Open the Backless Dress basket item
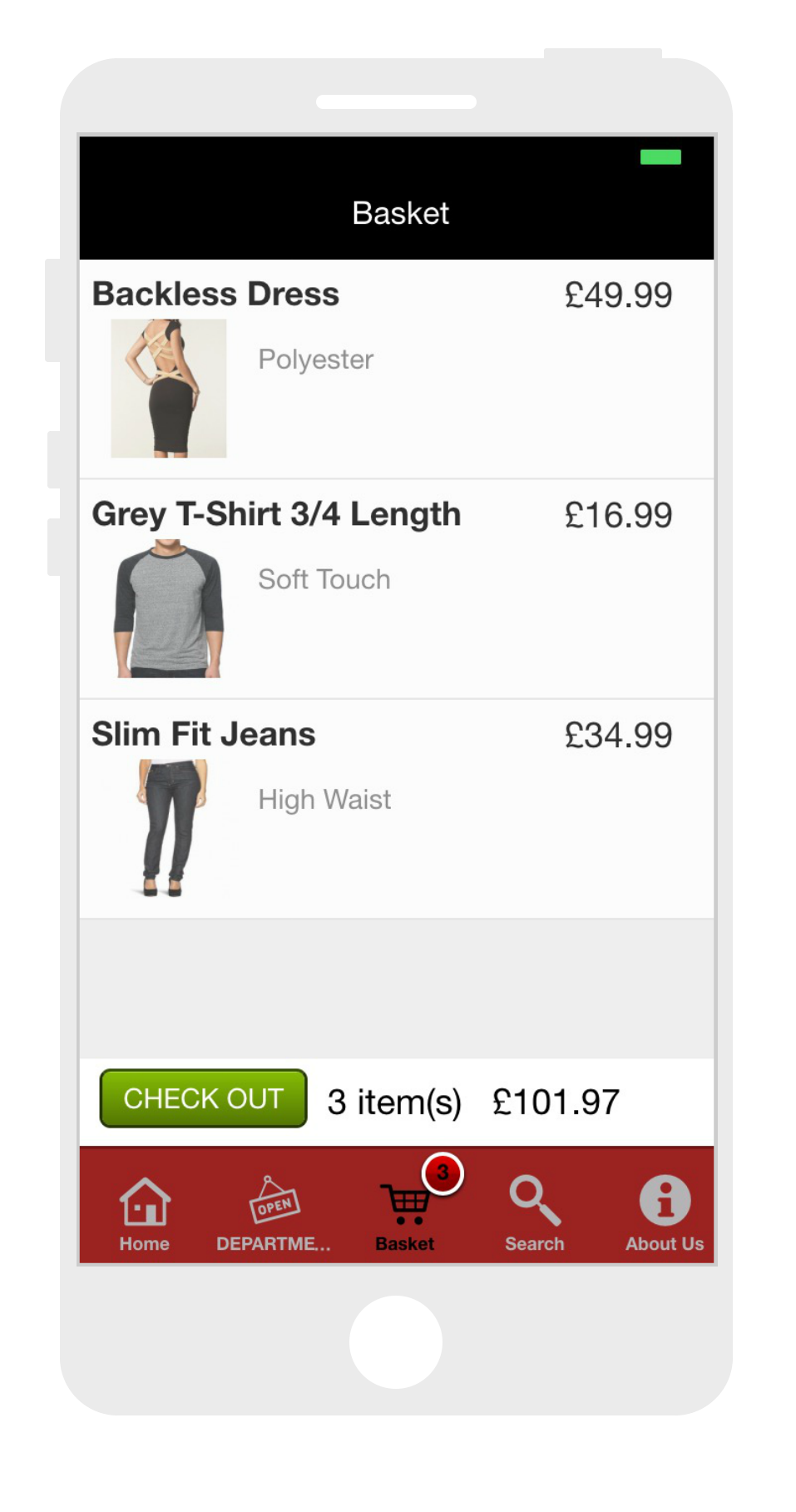 click(x=396, y=369)
